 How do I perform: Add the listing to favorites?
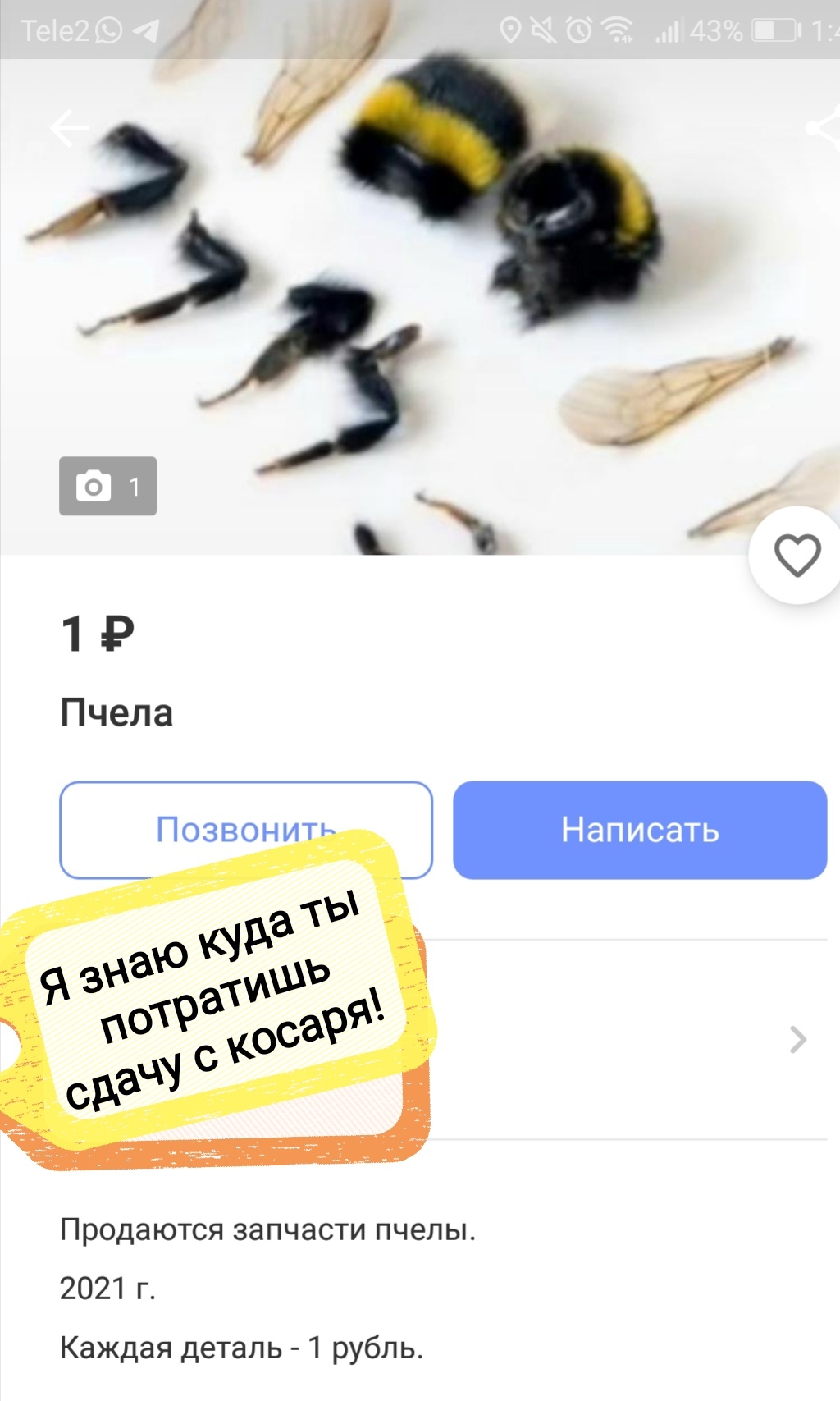[797, 556]
